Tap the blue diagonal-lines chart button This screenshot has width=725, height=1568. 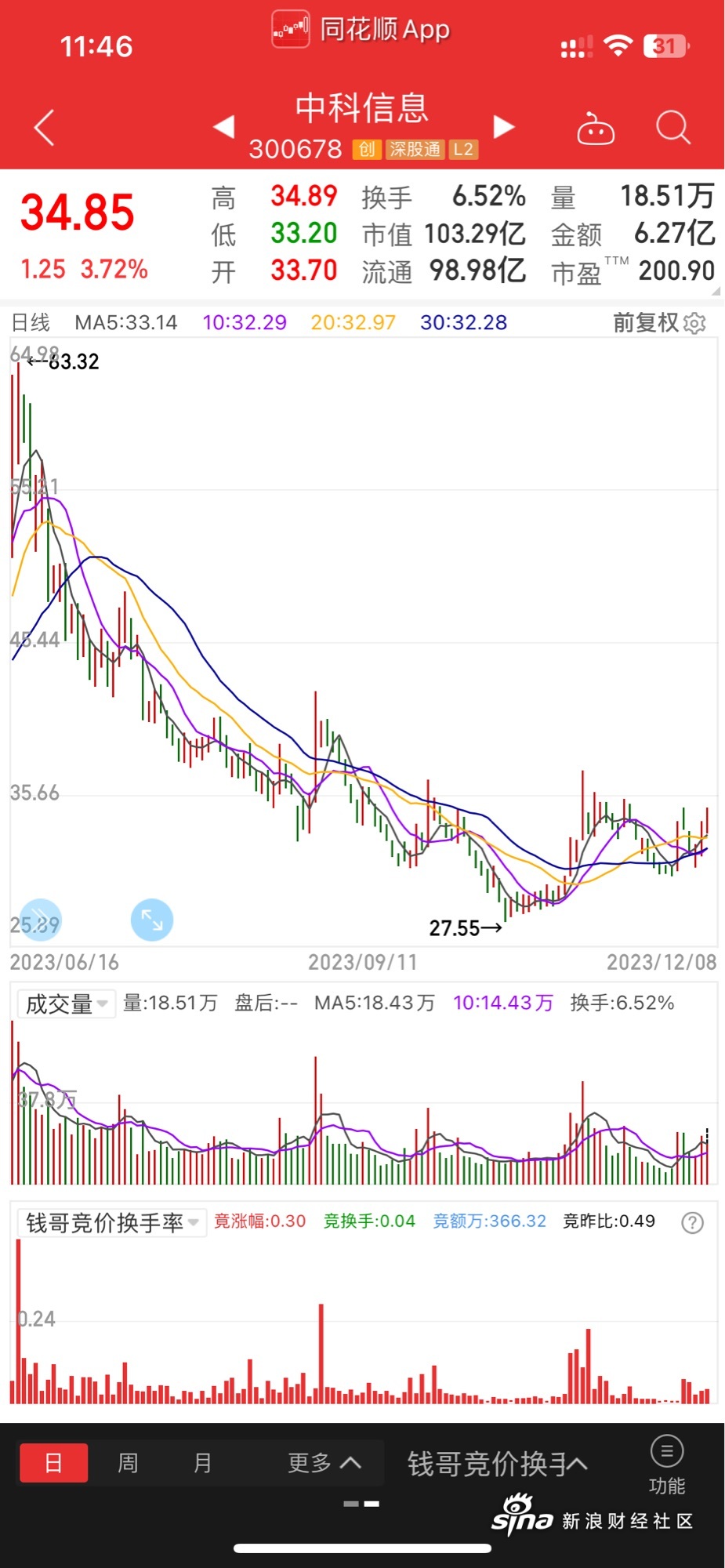pyautogui.click(x=39, y=920)
